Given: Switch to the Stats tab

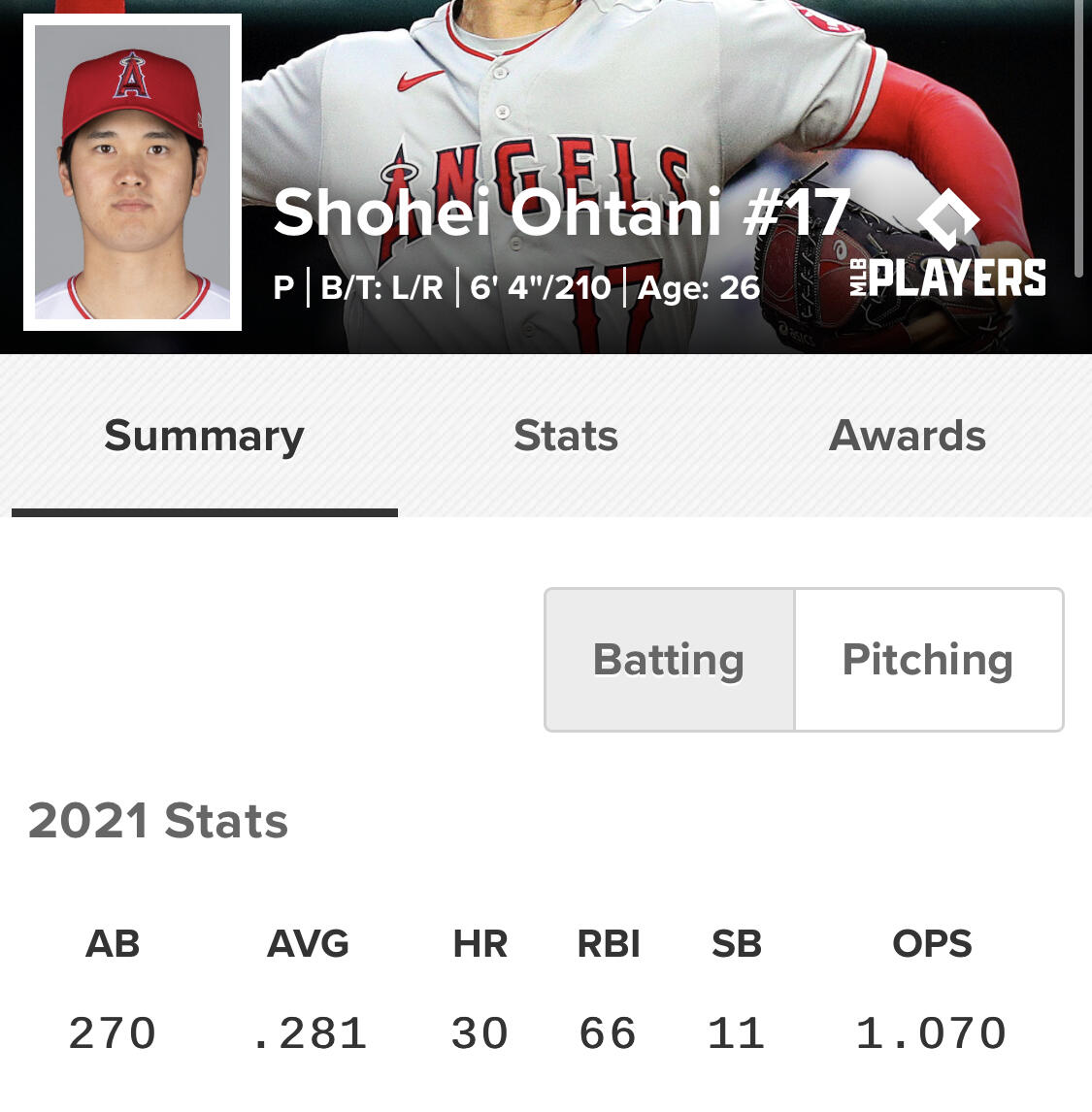Looking at the screenshot, I should tap(566, 436).
